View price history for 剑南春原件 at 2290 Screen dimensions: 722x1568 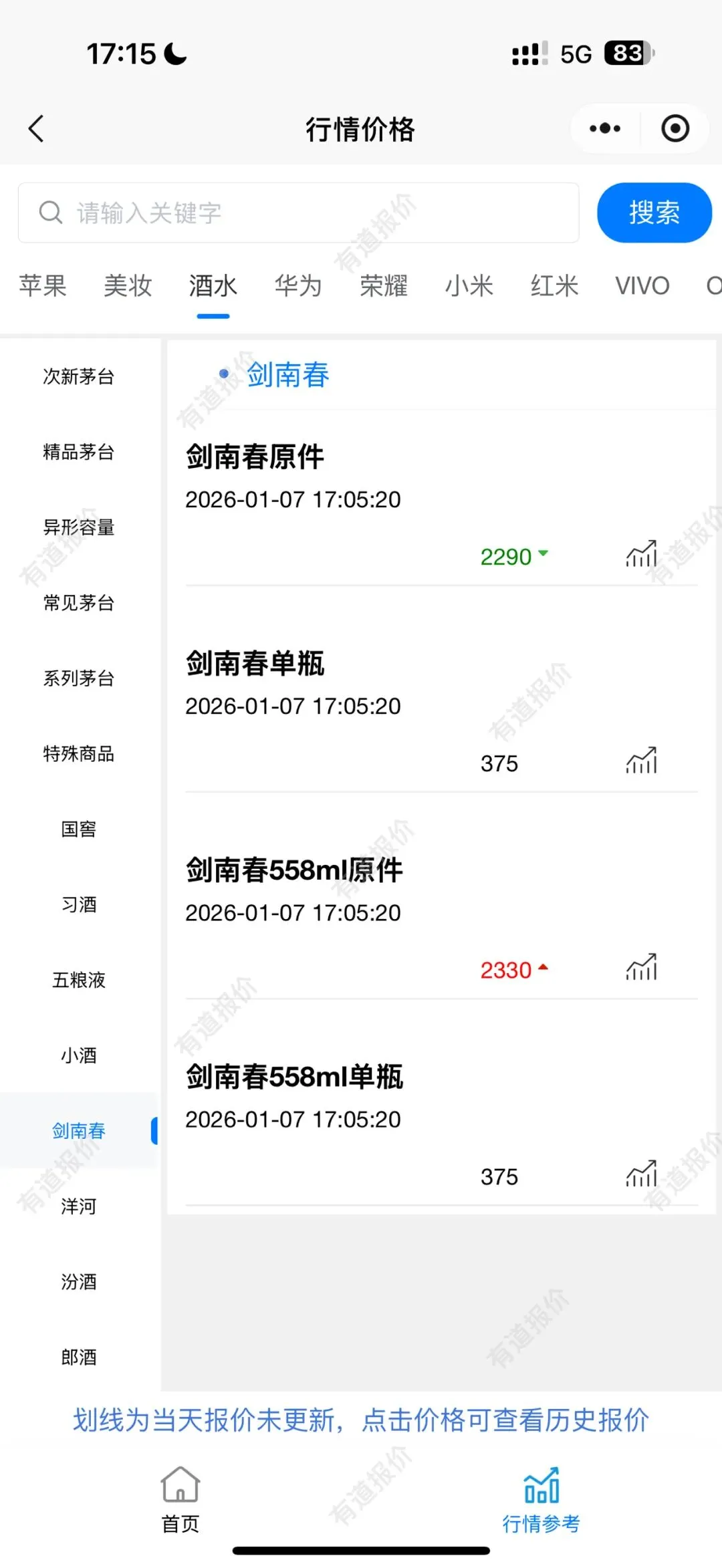click(506, 557)
